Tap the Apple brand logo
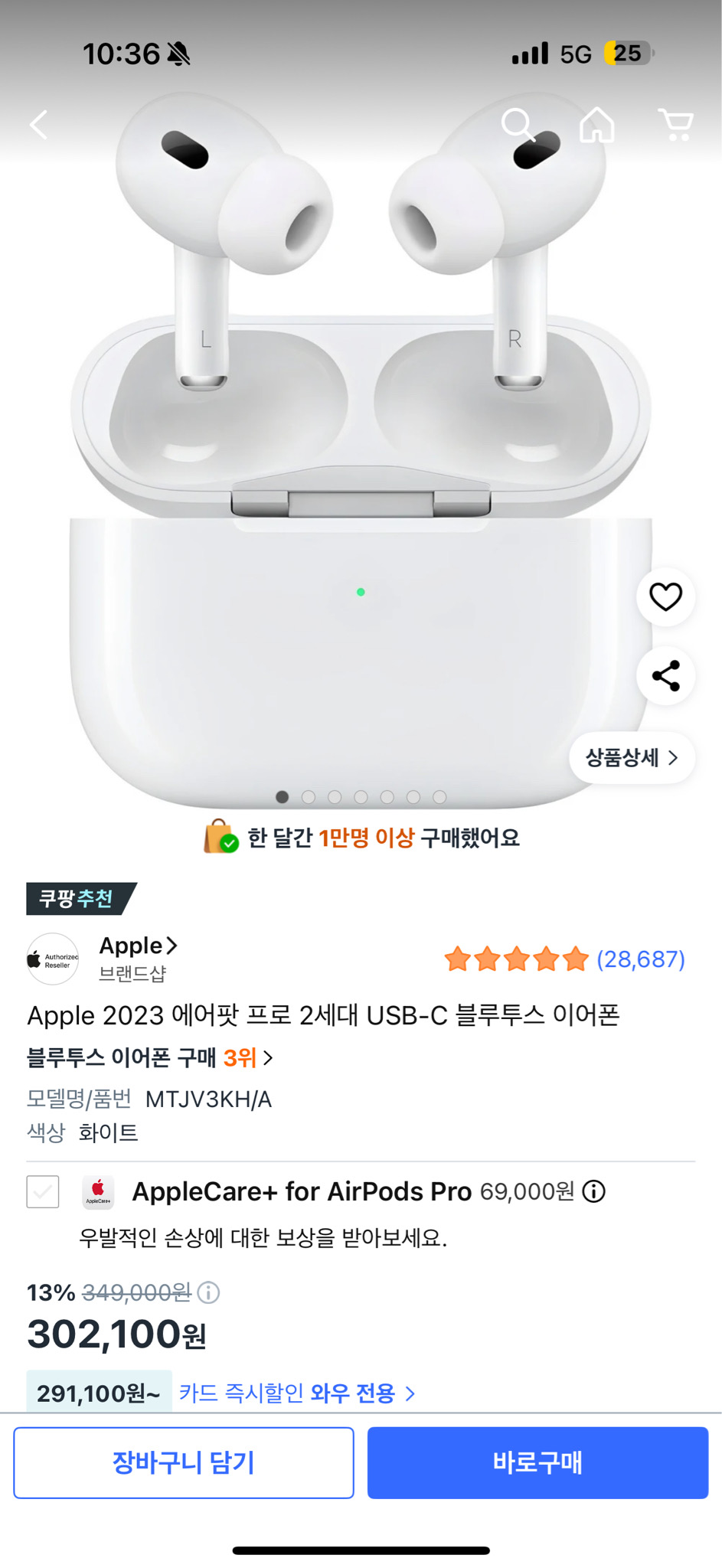The width and height of the screenshot is (722, 1568). pos(51,958)
